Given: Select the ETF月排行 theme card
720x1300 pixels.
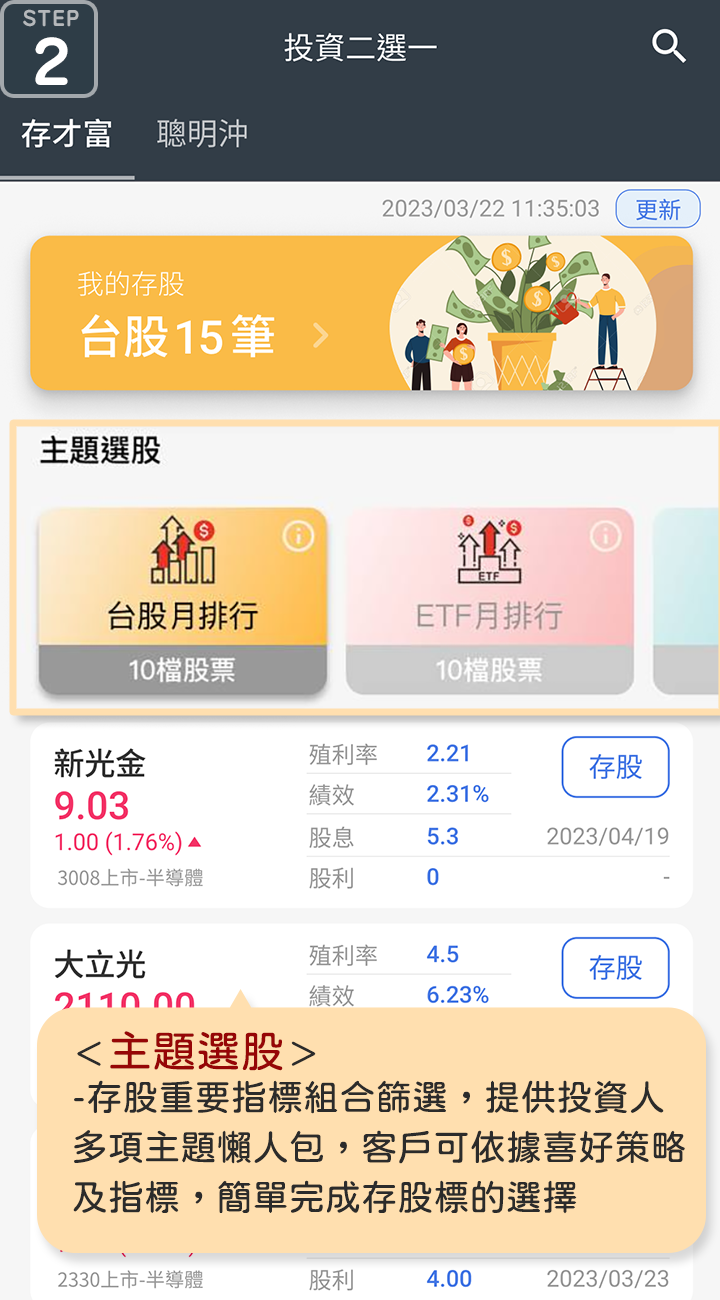Looking at the screenshot, I should (489, 600).
